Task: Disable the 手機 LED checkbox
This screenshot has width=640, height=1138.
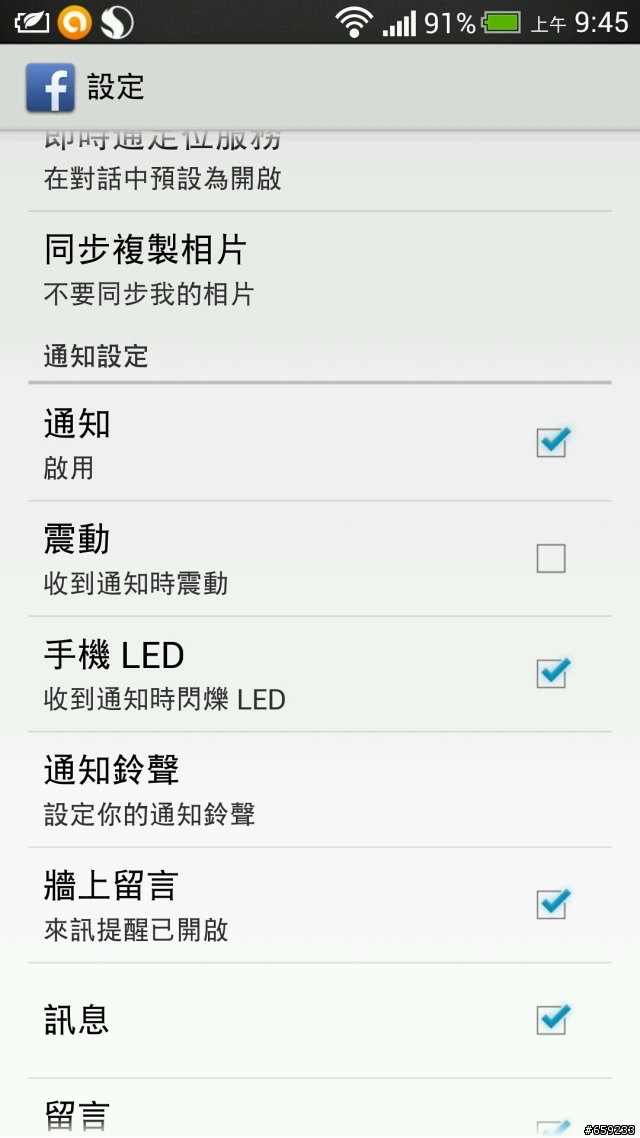Action: coord(551,674)
